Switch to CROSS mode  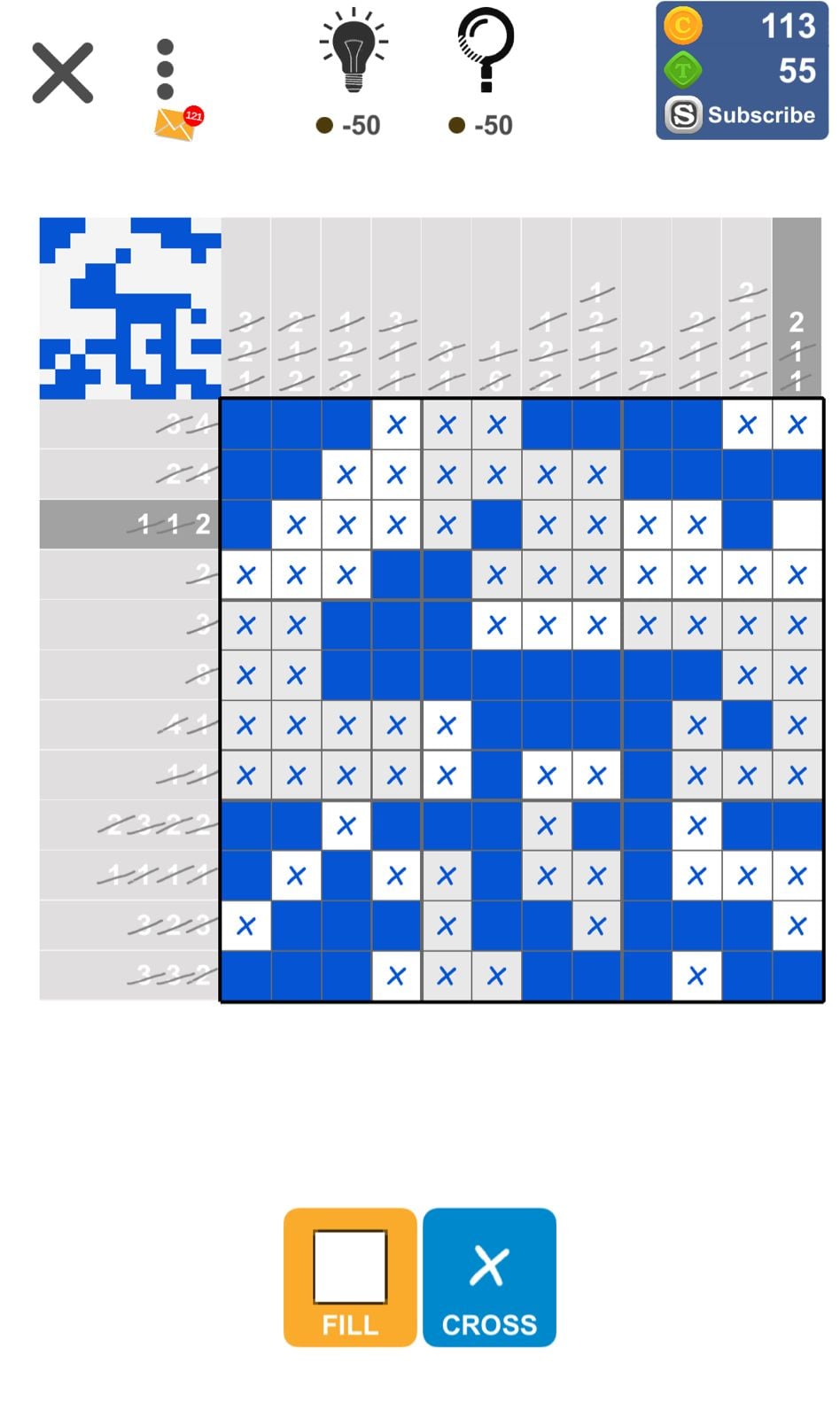tap(489, 1277)
